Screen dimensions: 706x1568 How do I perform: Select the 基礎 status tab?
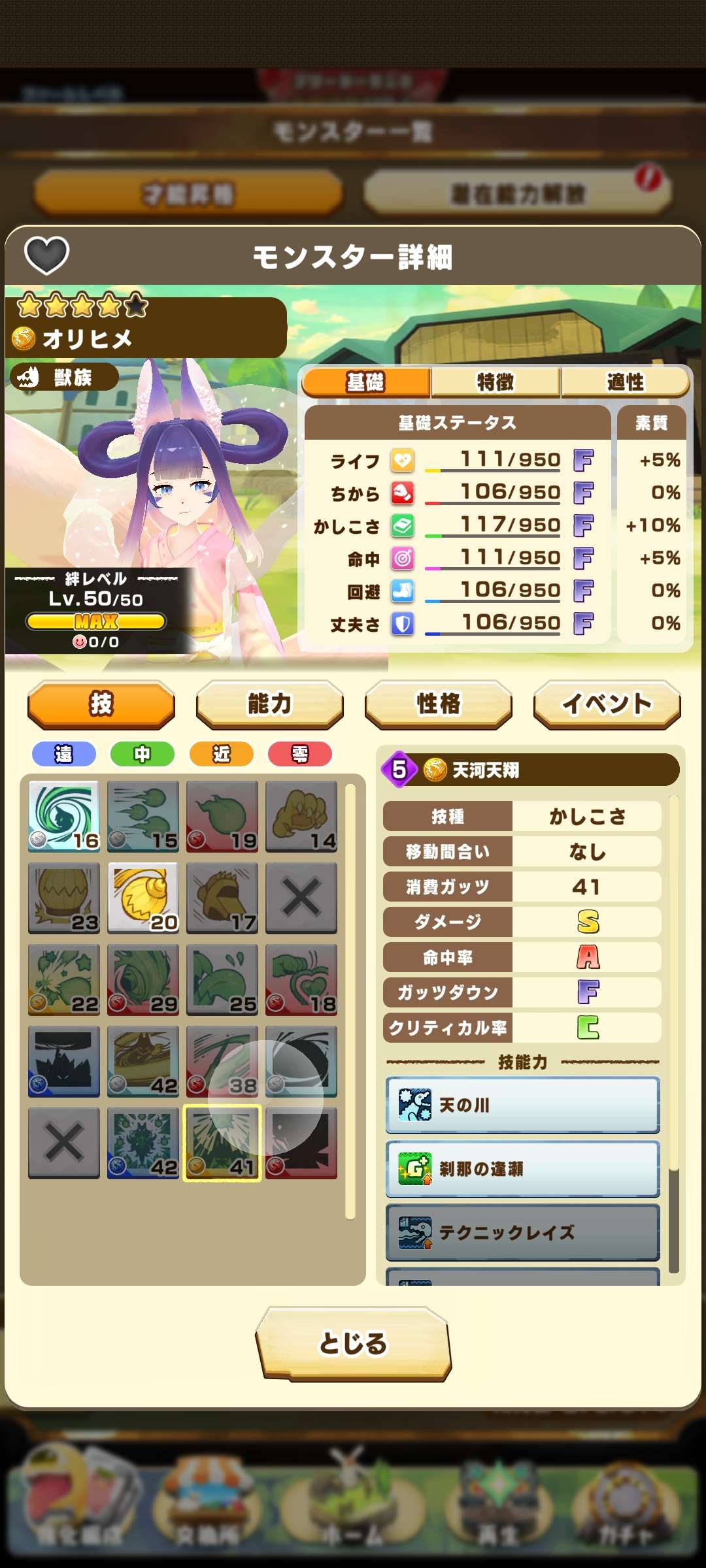pos(366,382)
